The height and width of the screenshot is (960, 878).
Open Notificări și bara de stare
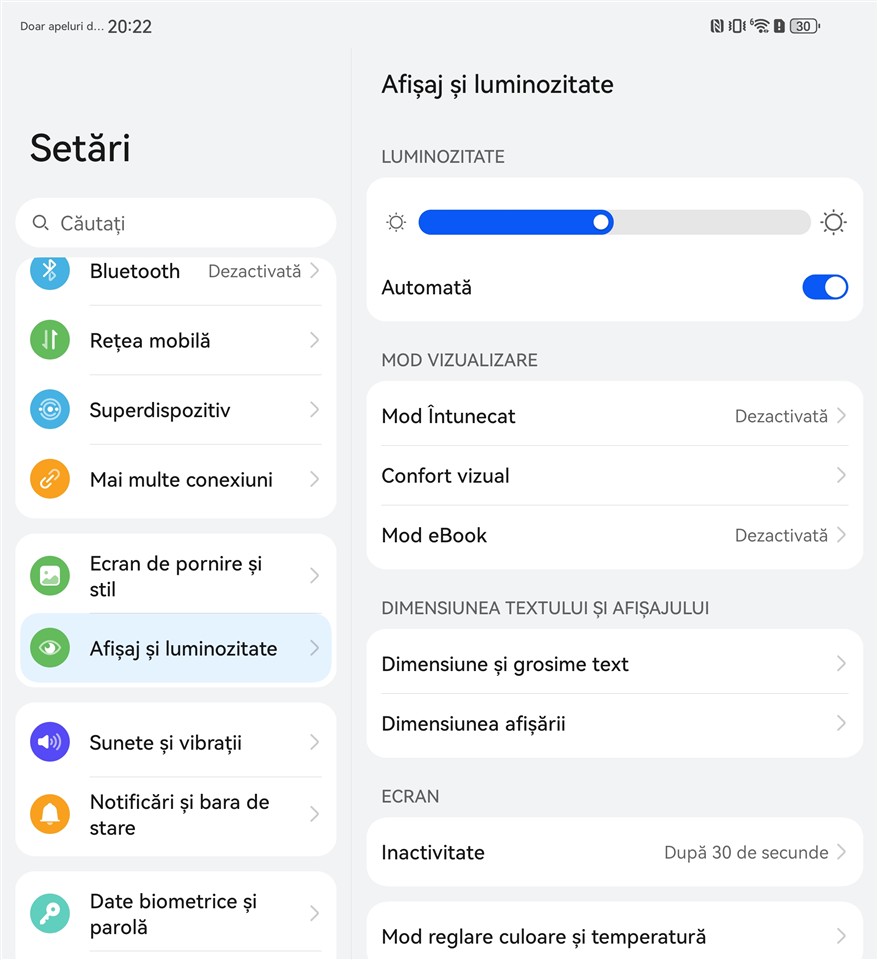(x=176, y=814)
